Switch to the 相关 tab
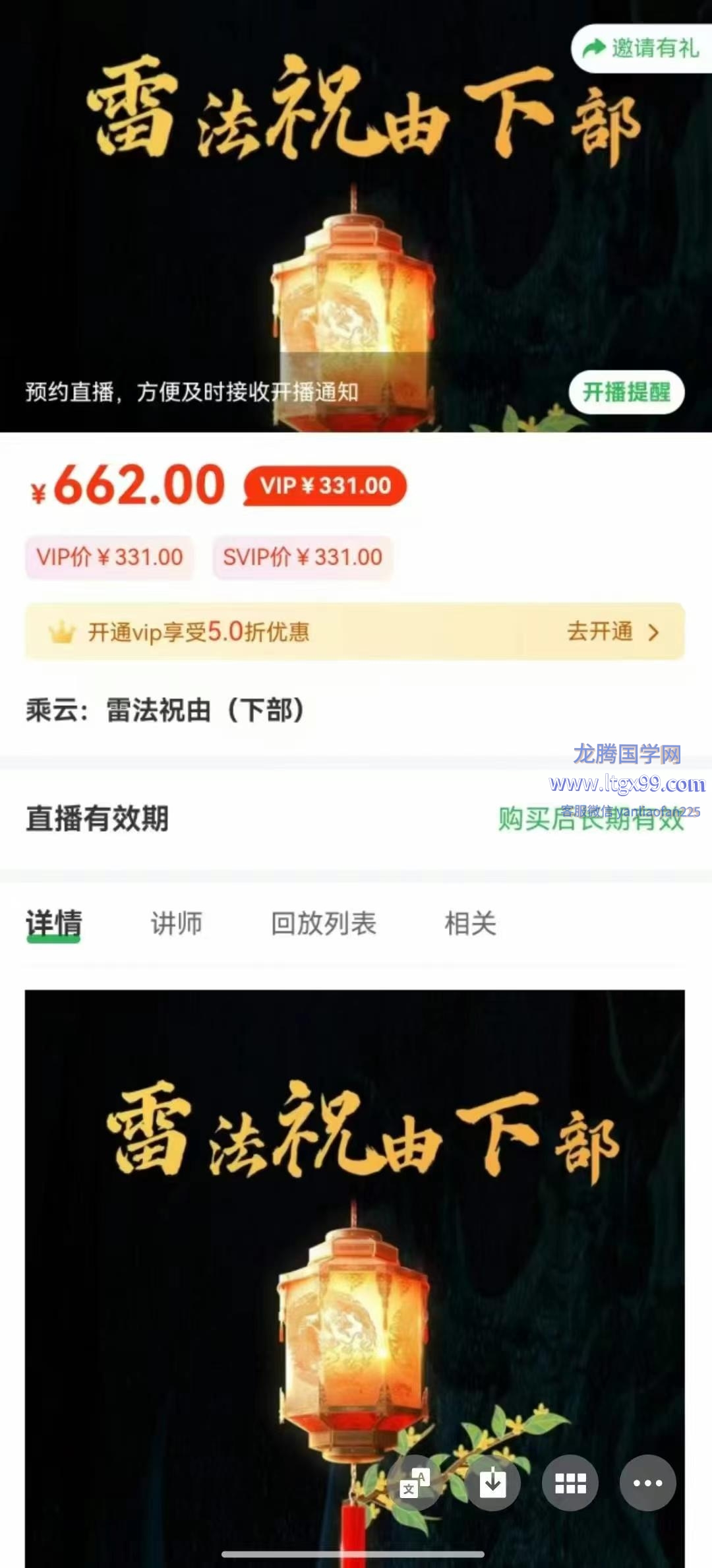This screenshot has width=712, height=1568. coord(470,923)
